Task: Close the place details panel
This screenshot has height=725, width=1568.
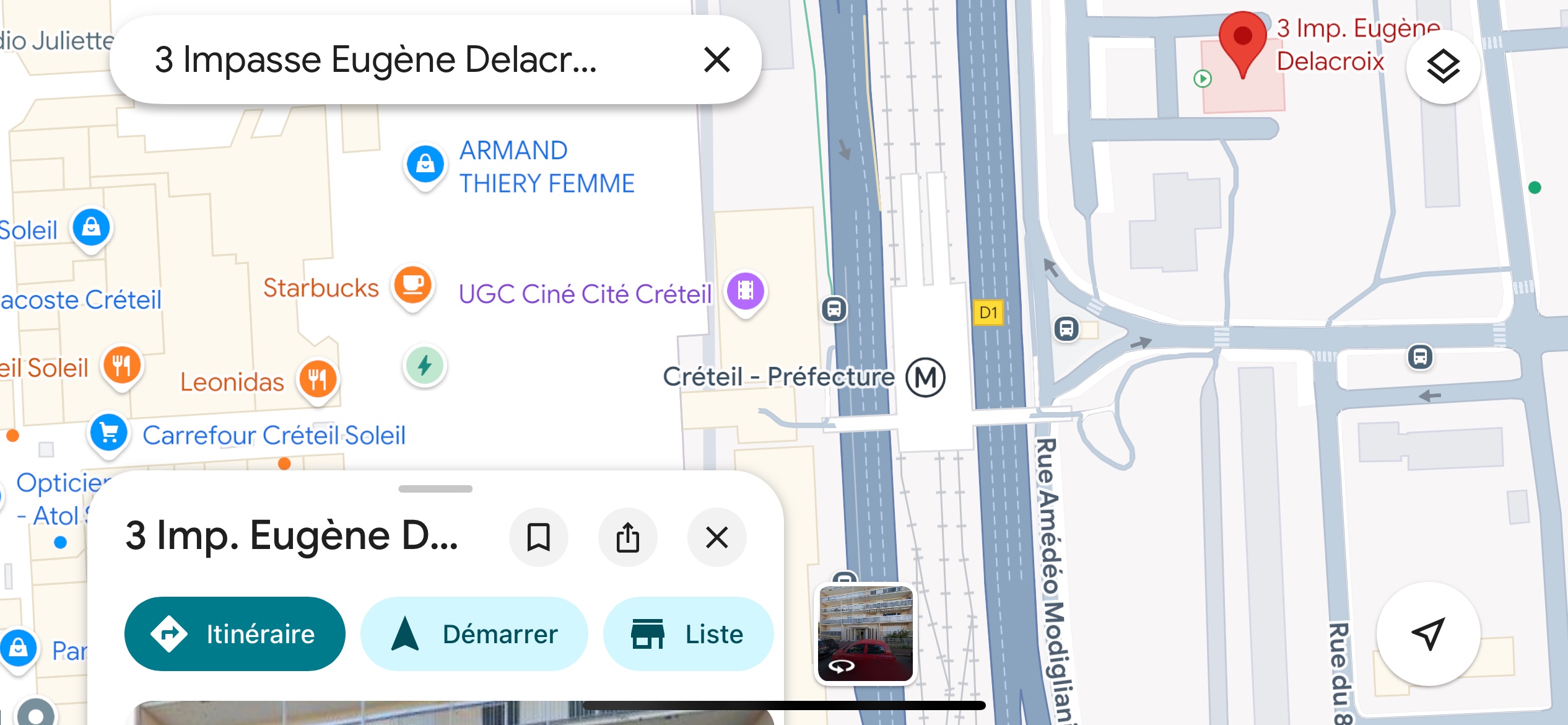Action: click(x=716, y=537)
